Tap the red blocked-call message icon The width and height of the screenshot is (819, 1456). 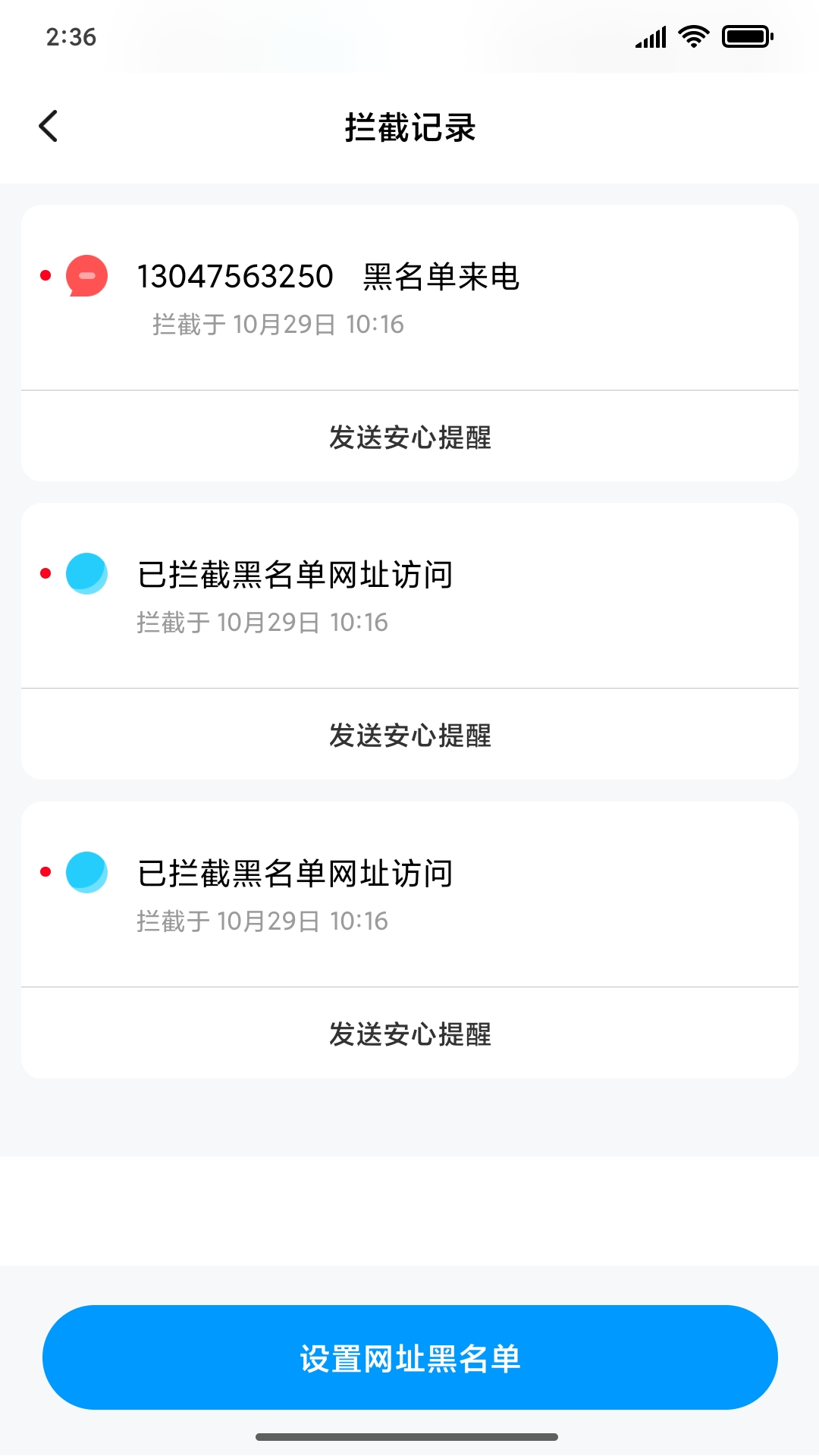click(86, 277)
